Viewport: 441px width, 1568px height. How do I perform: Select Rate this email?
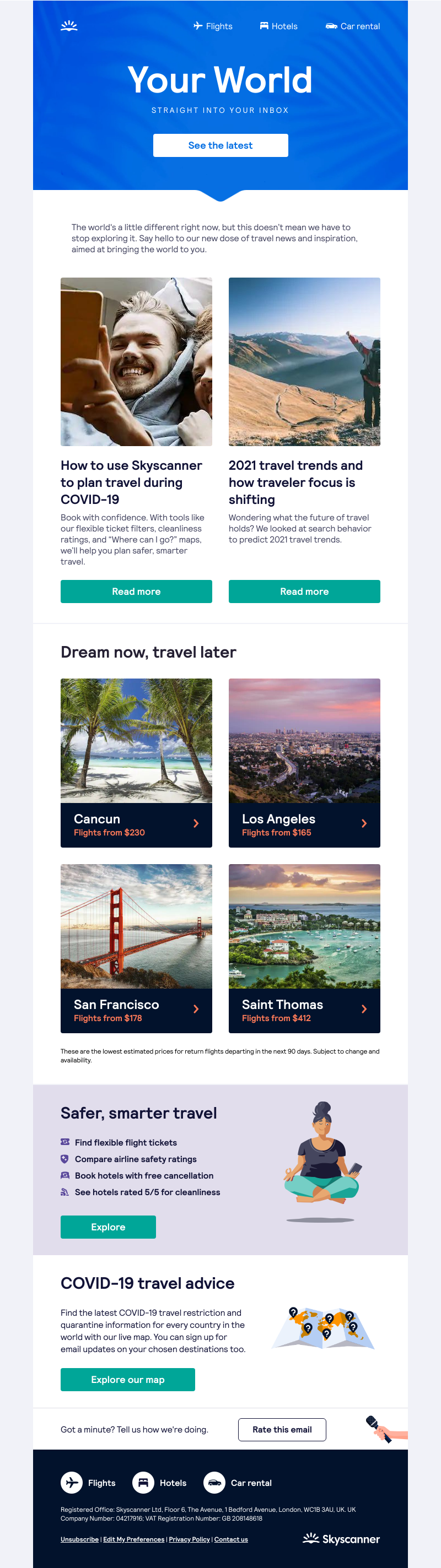pyautogui.click(x=282, y=1429)
